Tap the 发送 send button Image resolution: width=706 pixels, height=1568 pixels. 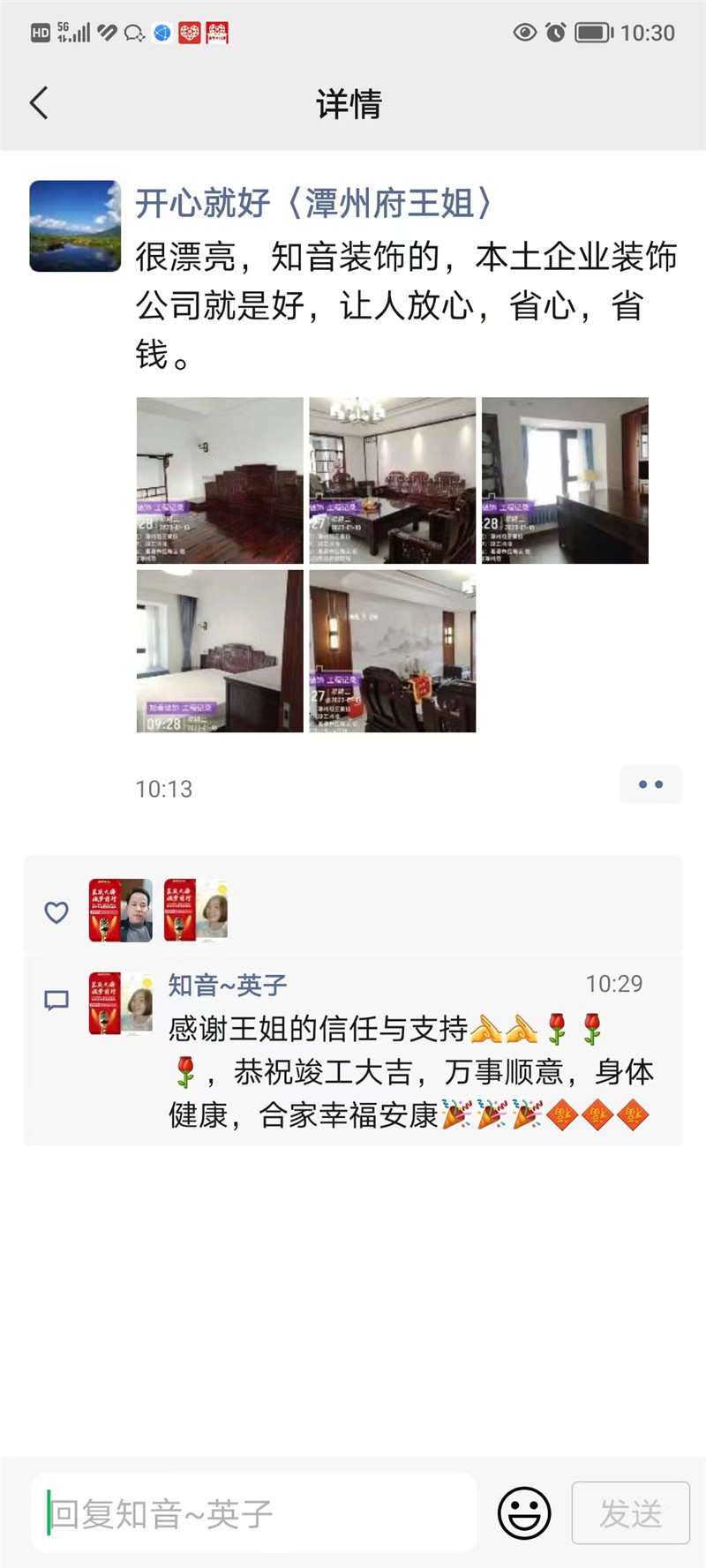630,1513
